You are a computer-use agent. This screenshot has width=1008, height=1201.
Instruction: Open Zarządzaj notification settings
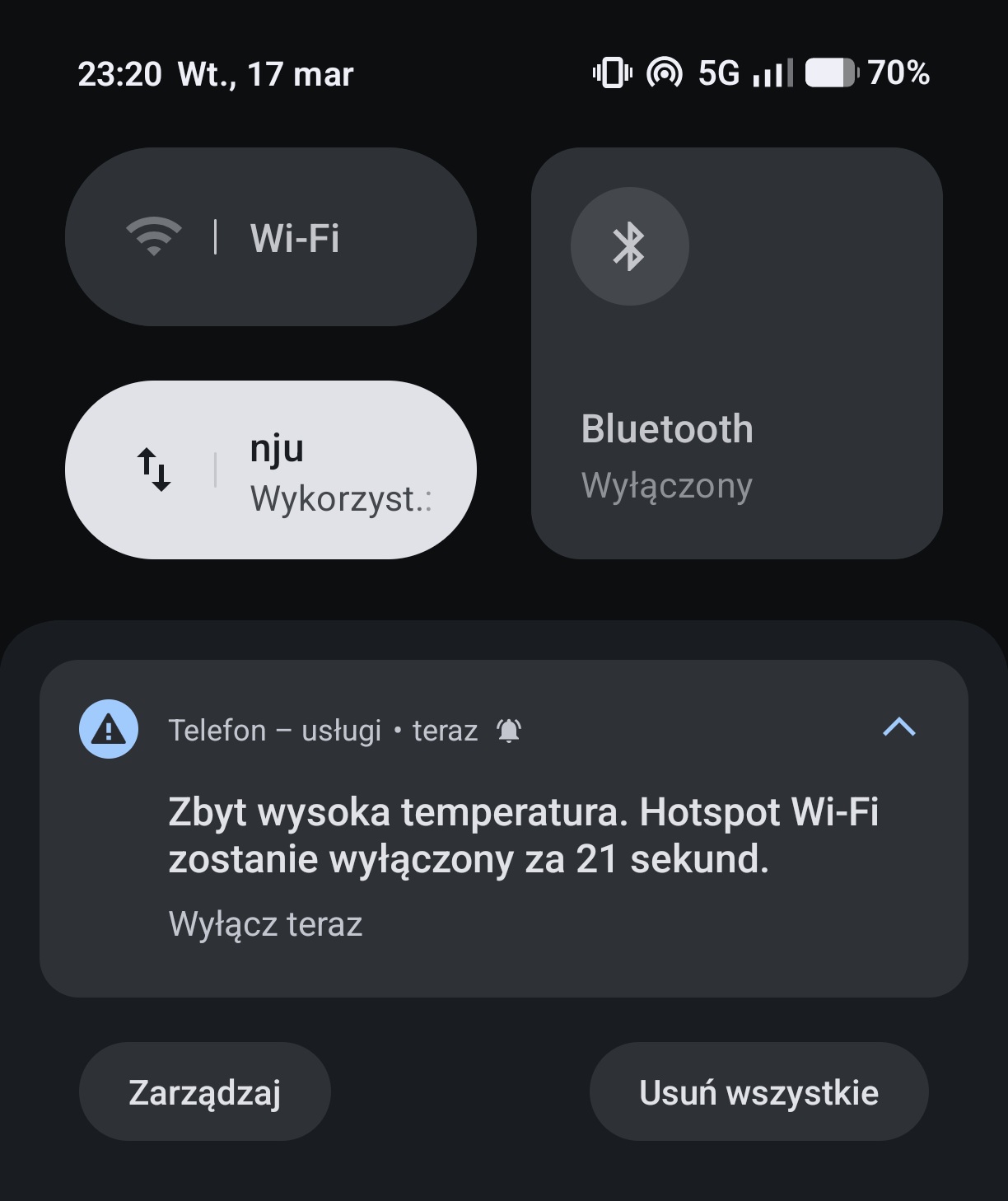[x=205, y=1092]
